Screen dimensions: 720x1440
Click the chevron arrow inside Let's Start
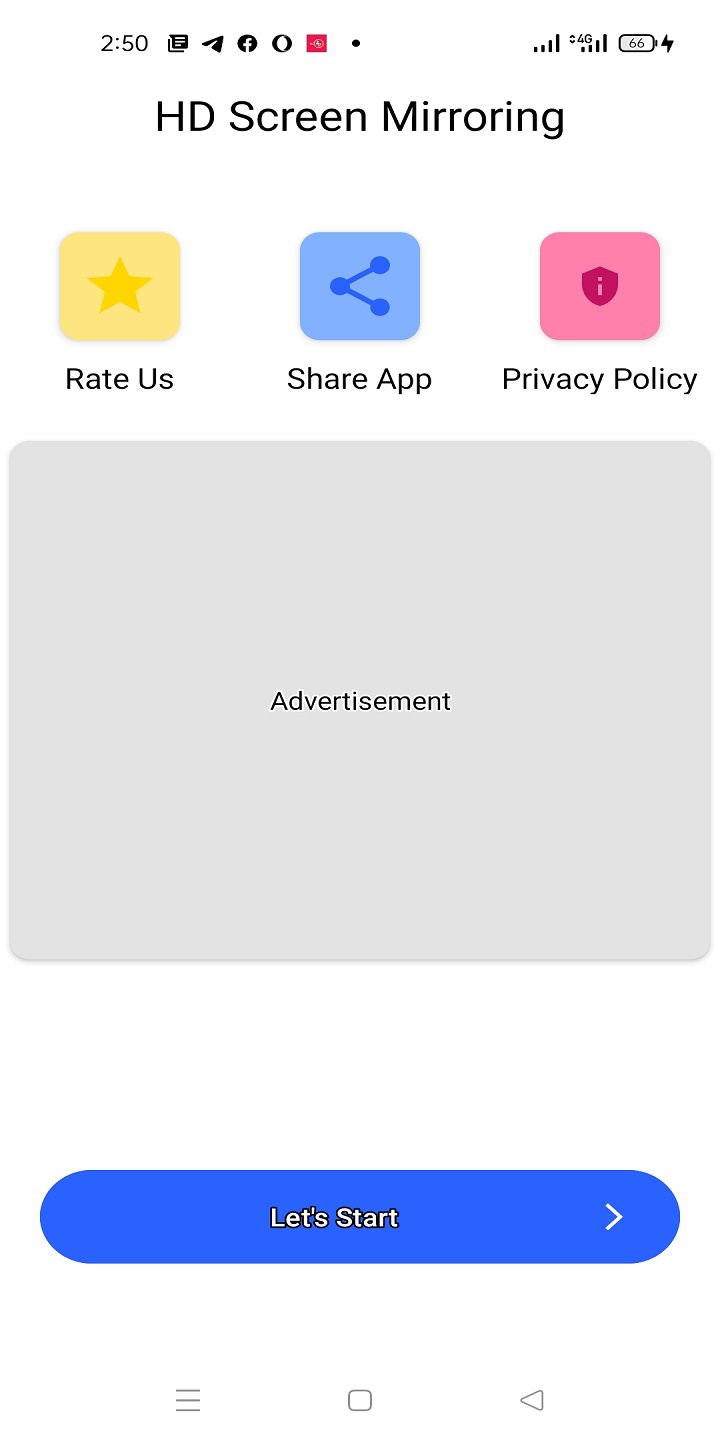(x=612, y=1217)
